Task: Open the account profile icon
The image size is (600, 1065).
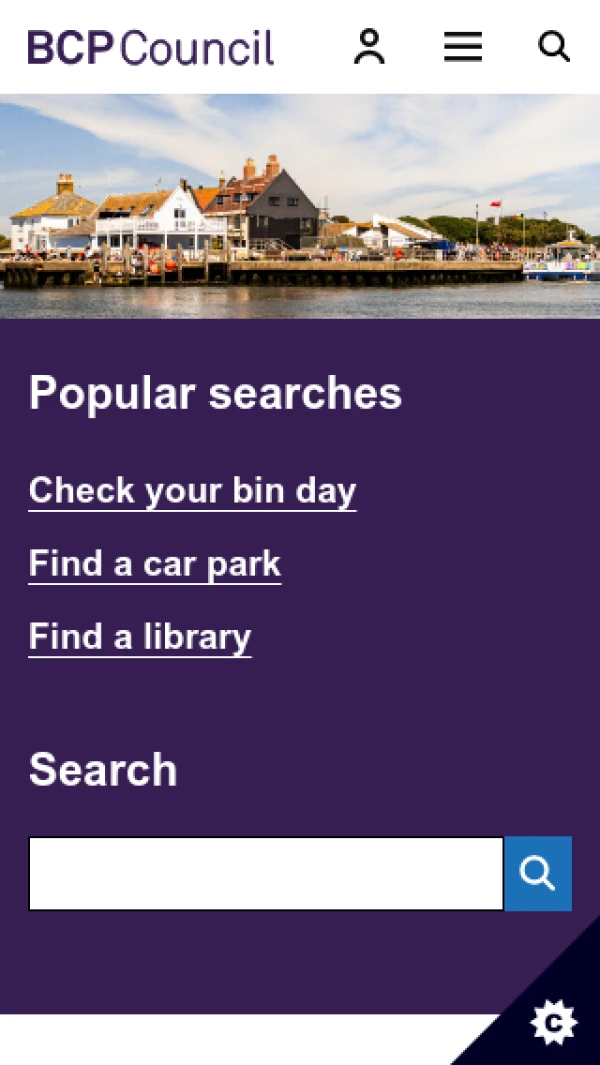Action: tap(369, 47)
